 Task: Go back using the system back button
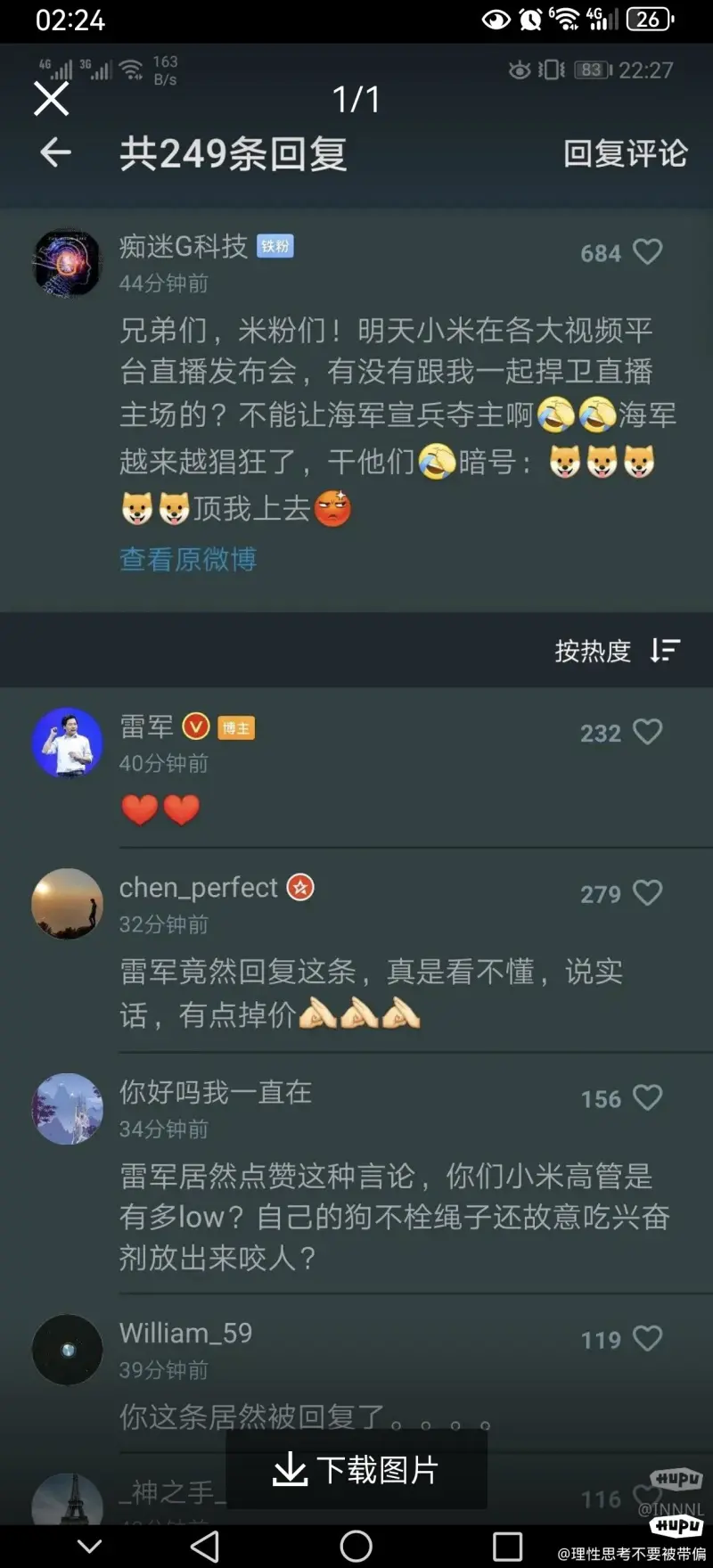click(205, 1546)
